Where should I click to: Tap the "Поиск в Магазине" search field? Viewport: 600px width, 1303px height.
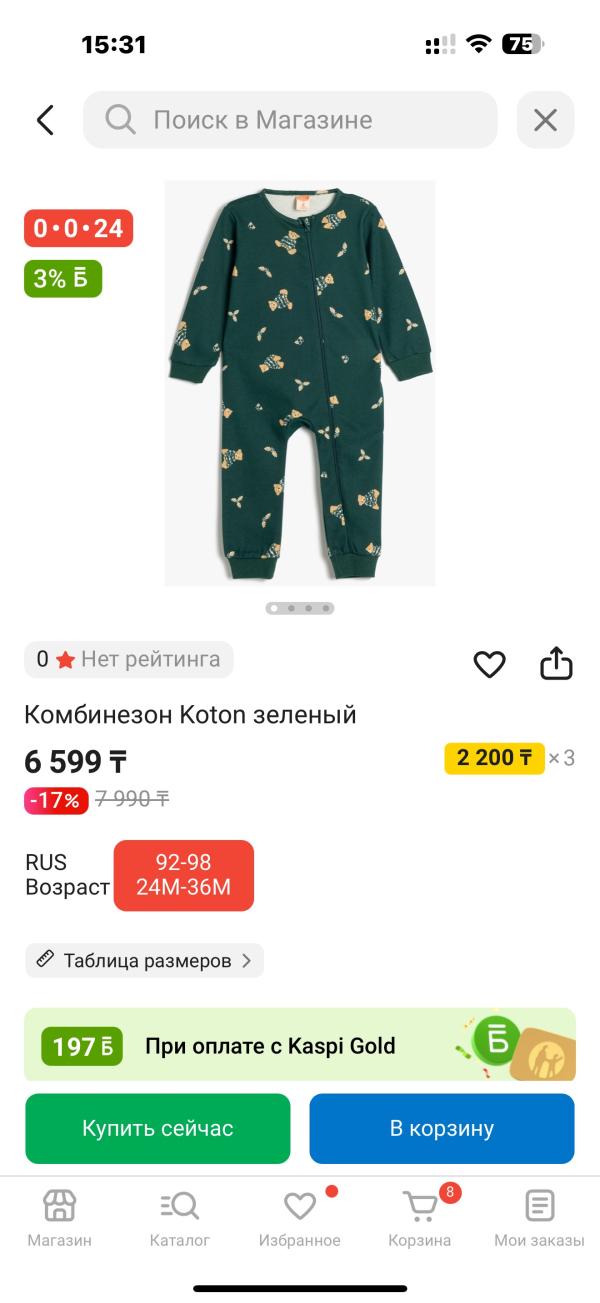(290, 120)
